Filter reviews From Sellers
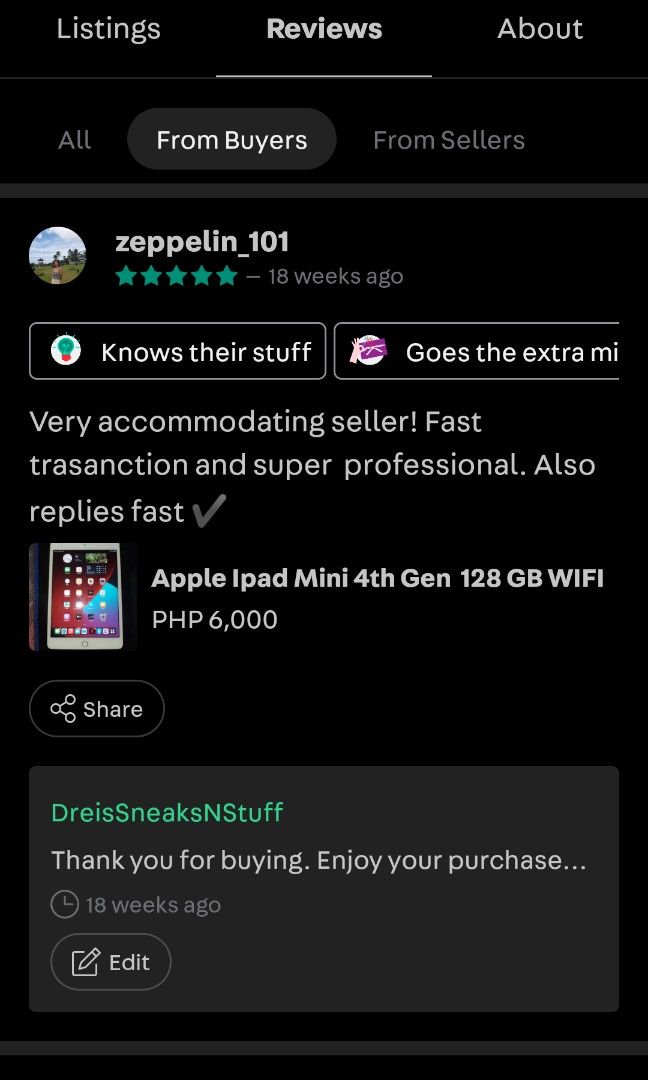Viewport: 648px width, 1080px height. (449, 140)
